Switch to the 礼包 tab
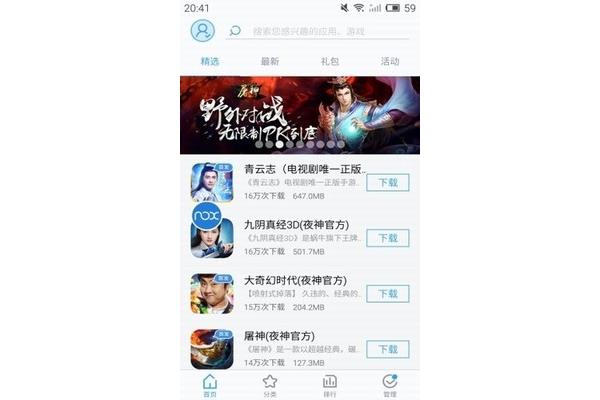 pos(330,61)
